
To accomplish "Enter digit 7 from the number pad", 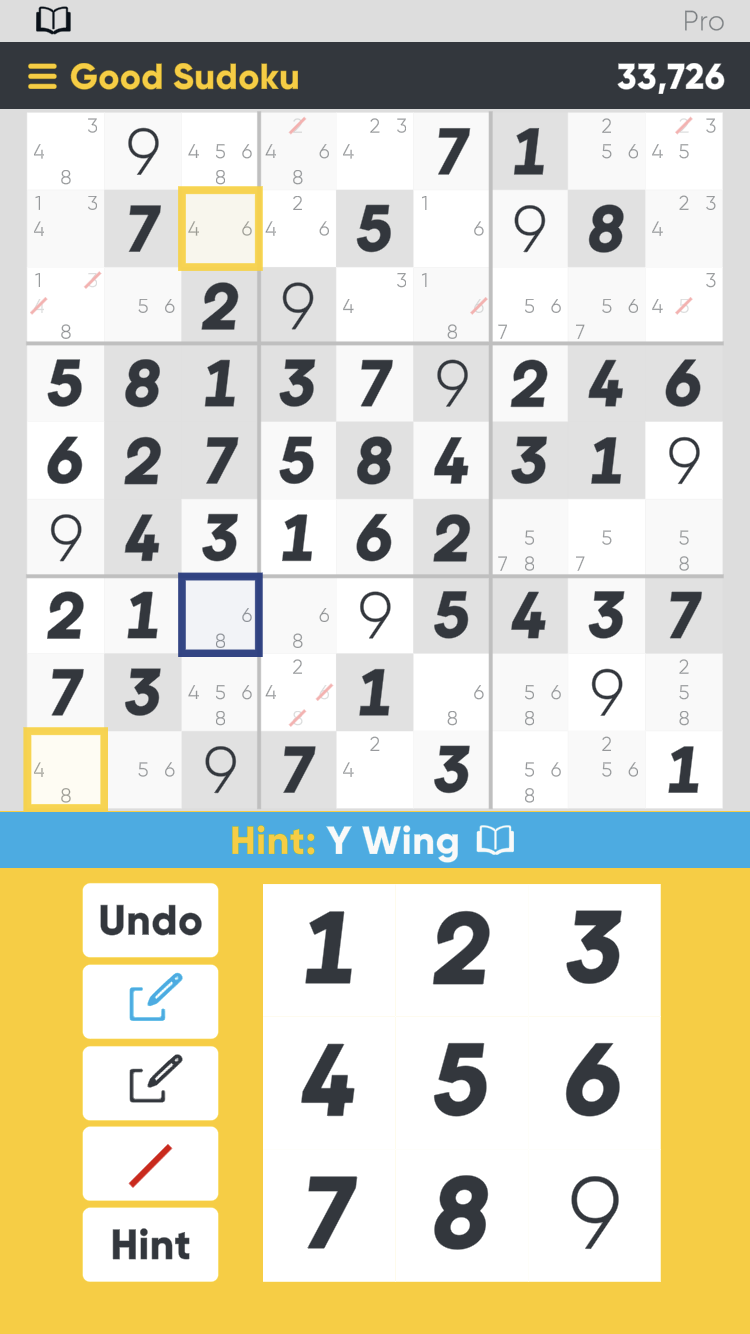I will pyautogui.click(x=329, y=1214).
